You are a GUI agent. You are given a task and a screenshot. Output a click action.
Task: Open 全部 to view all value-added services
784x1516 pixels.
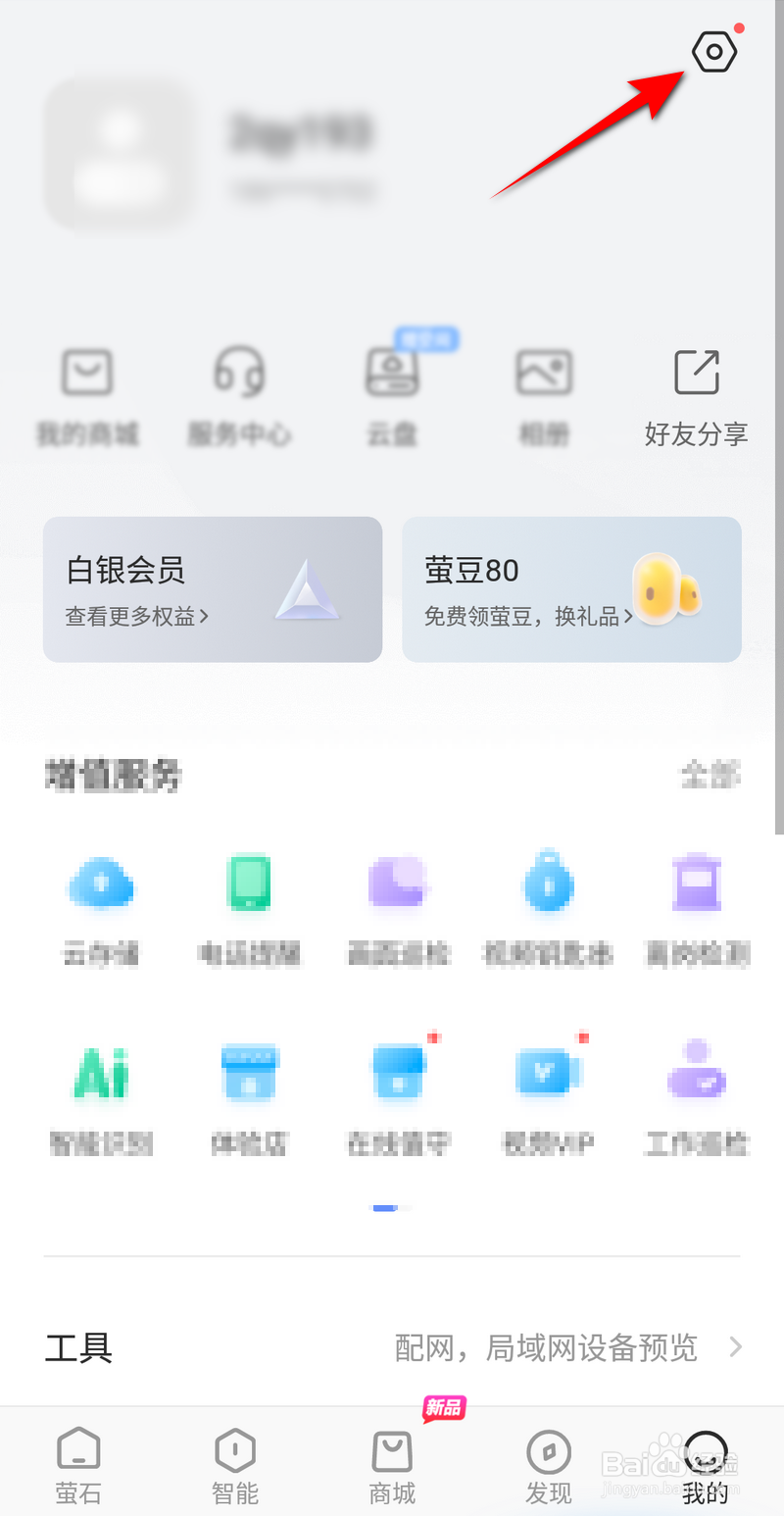coord(711,776)
